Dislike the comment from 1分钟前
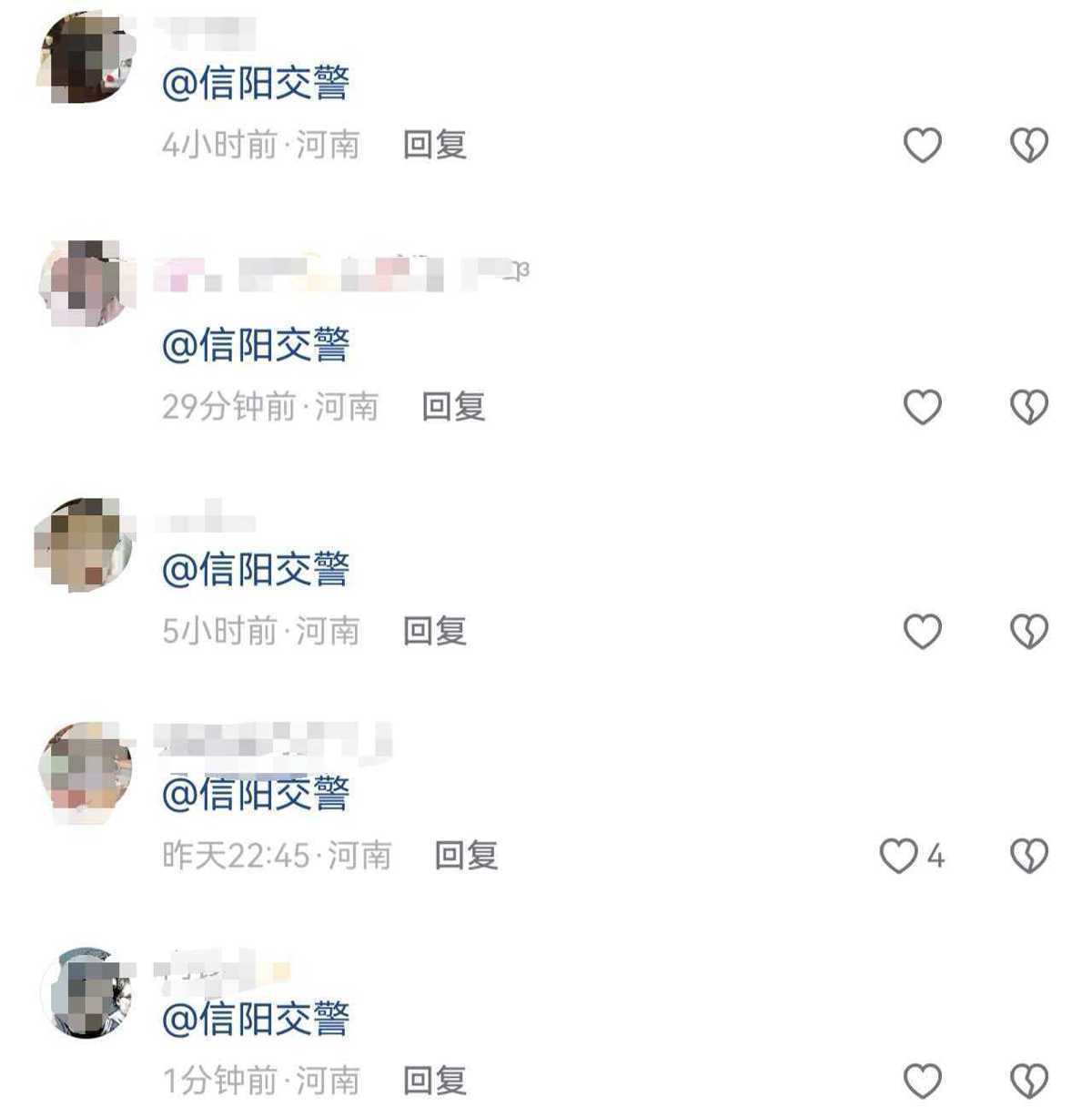 [1029, 1081]
